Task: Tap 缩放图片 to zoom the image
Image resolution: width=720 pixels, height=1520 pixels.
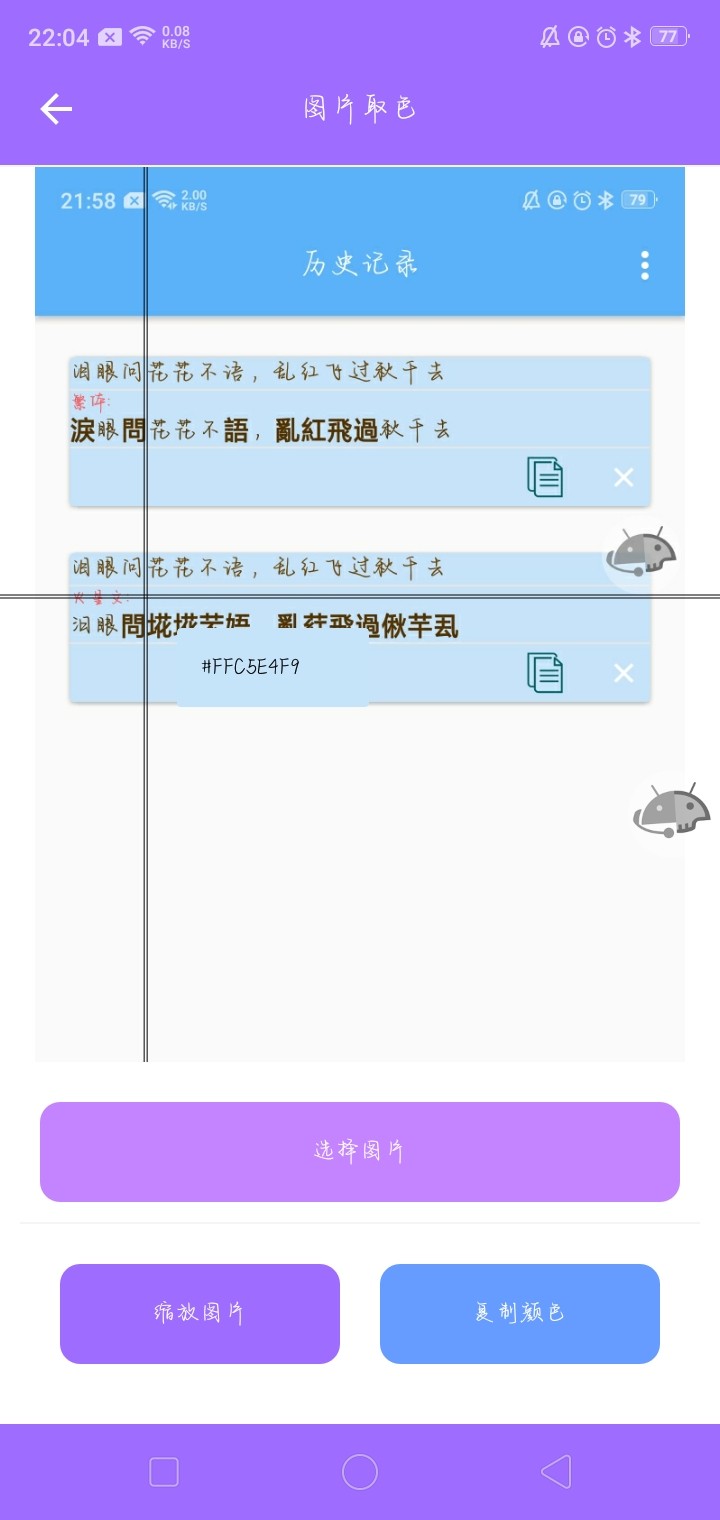Action: (199, 1313)
